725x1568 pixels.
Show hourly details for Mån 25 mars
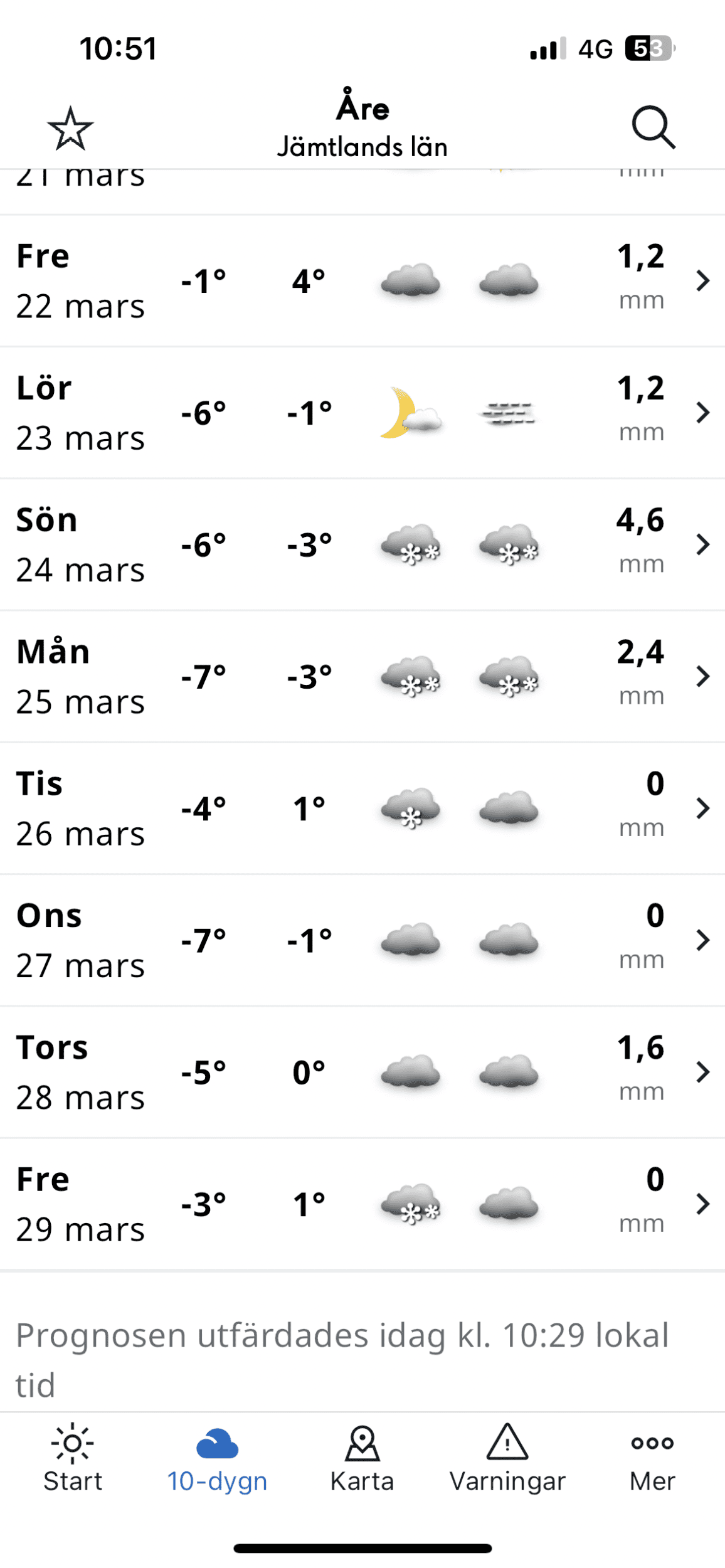coord(362,676)
